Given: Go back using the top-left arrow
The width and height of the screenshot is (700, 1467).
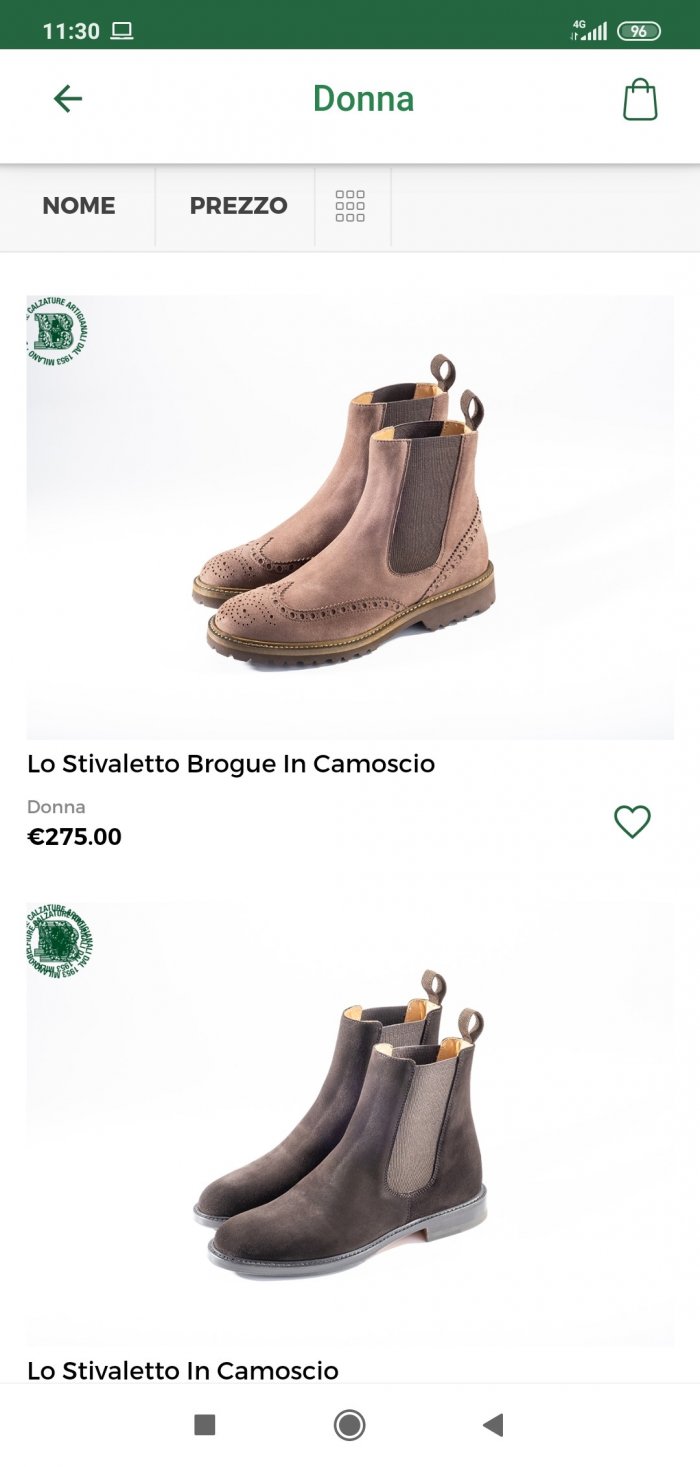Looking at the screenshot, I should [x=68, y=98].
